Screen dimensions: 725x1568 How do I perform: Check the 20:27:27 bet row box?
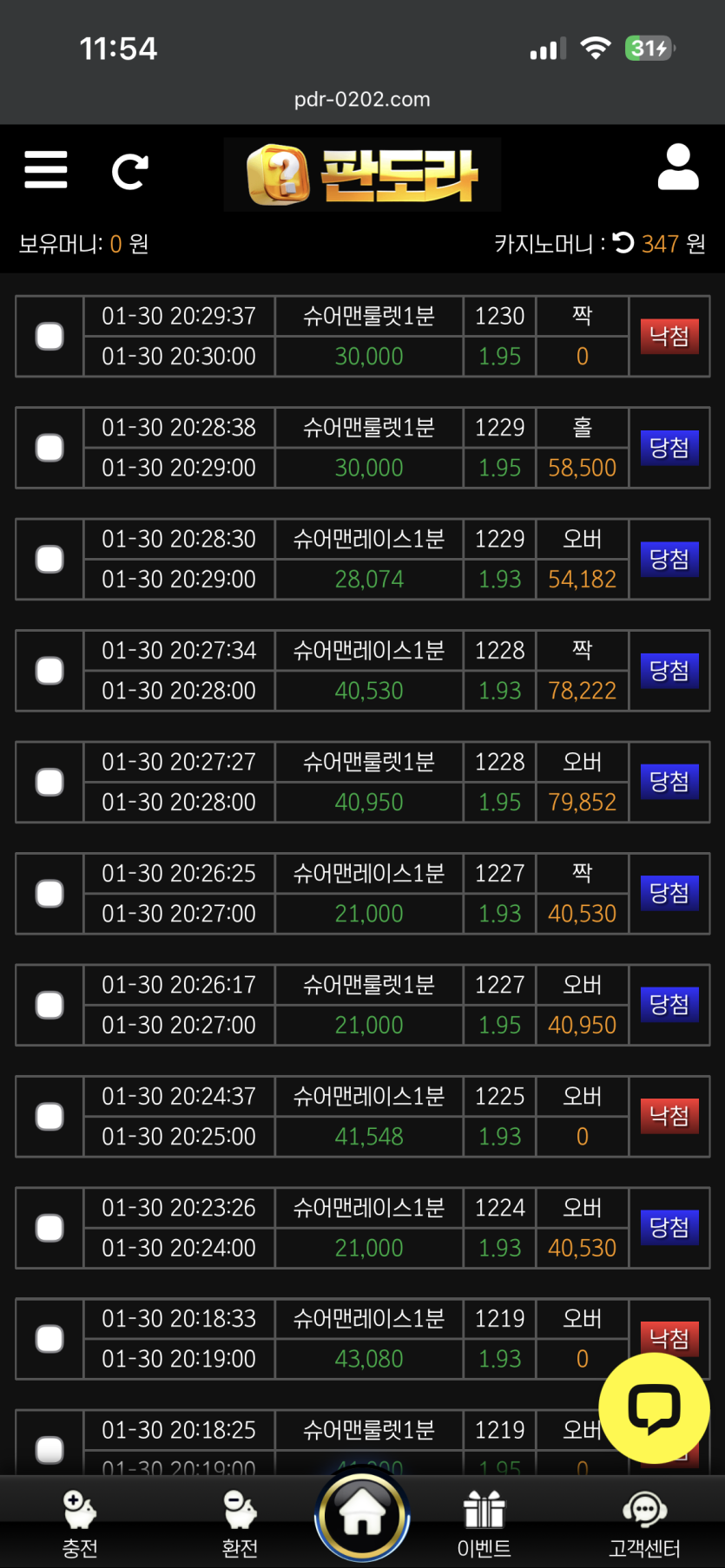tap(49, 782)
